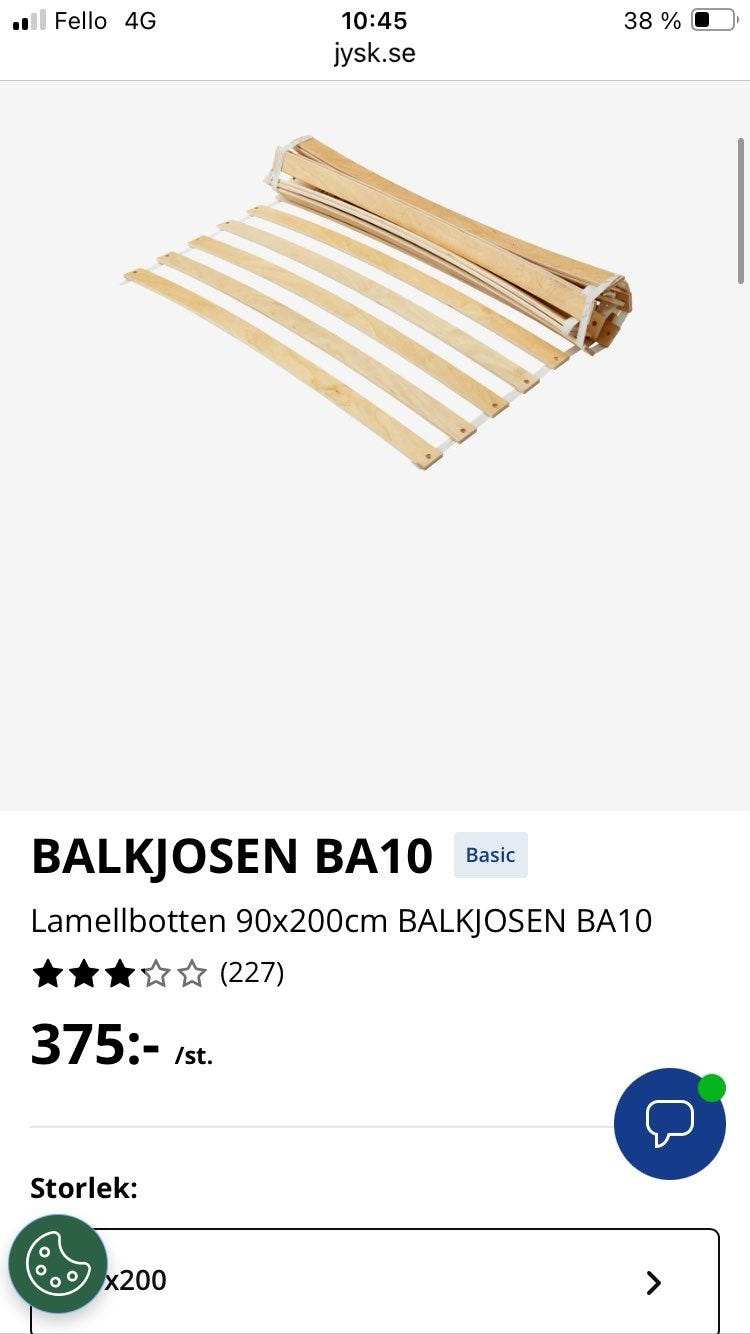Viewport: 750px width, 1334px height.
Task: Select the first rating star
Action: click(x=48, y=971)
